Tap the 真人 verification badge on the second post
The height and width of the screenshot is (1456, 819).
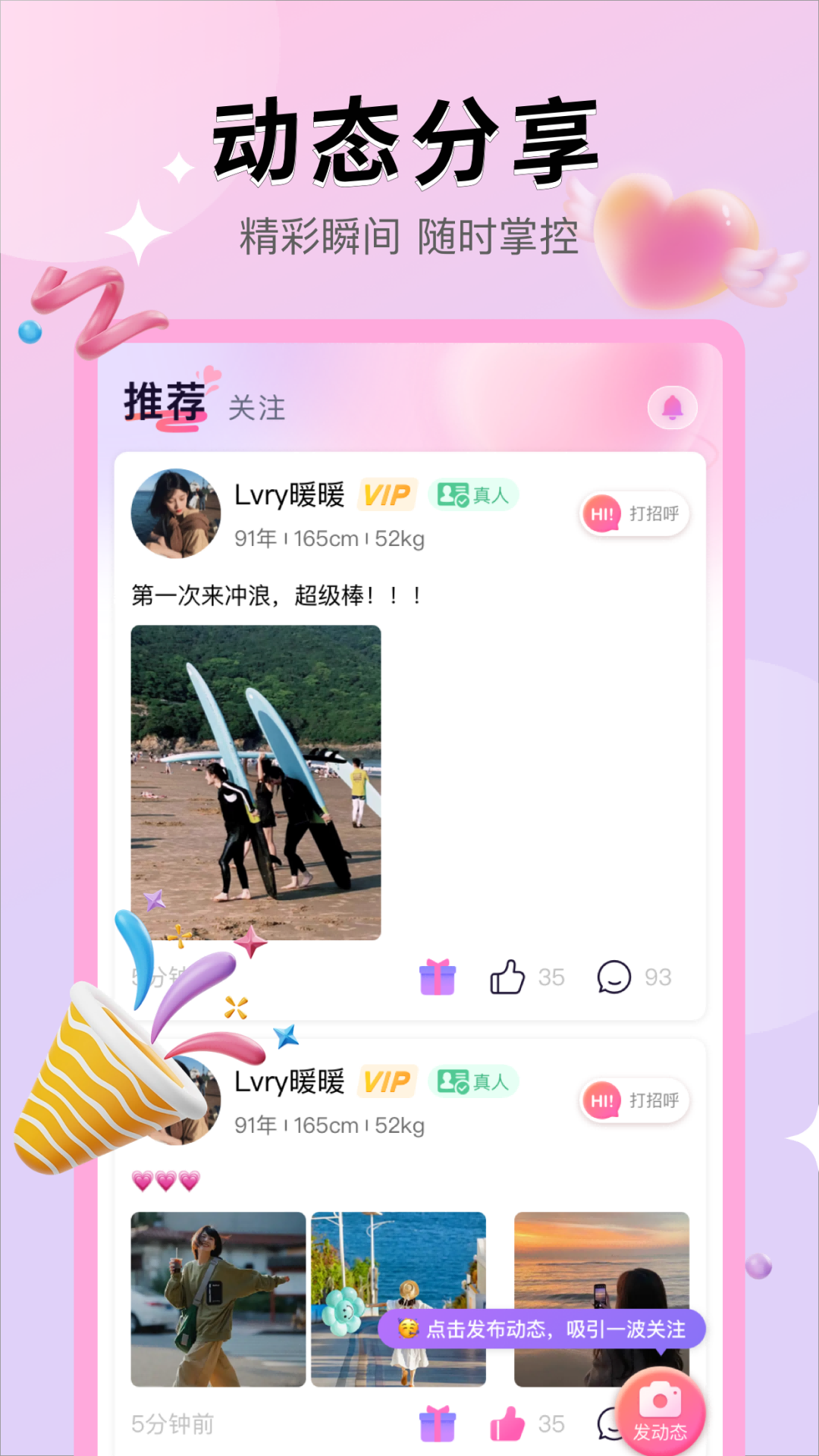pyautogui.click(x=472, y=1081)
